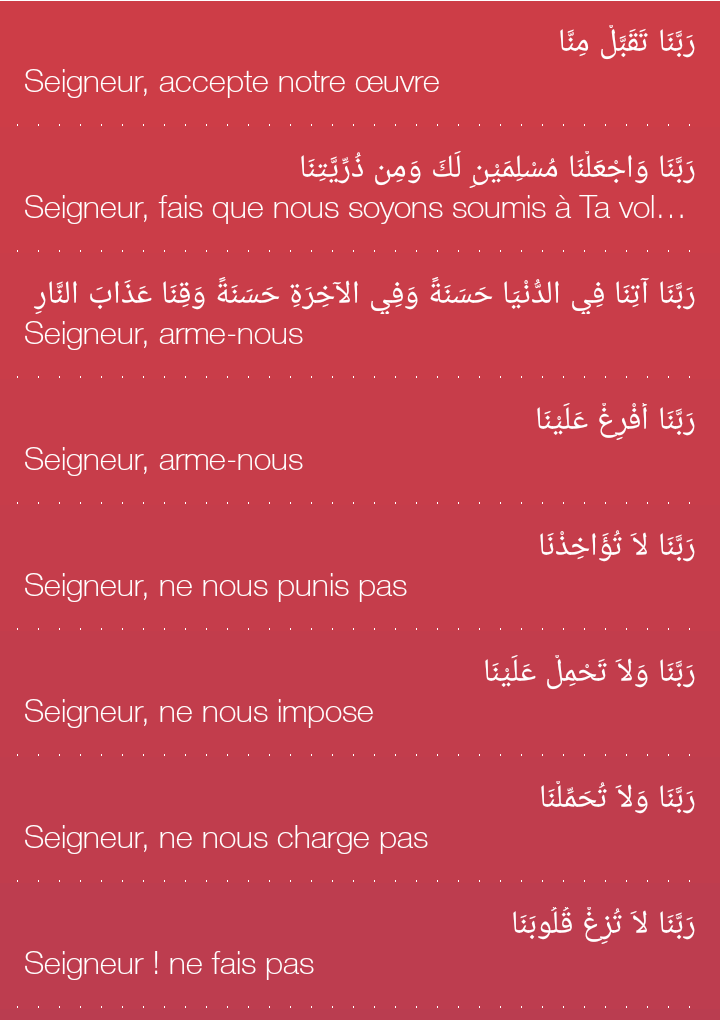Open 'Seigneur, fais que nous soyons soumis'
Viewport: 720px width, 1020px height.
360,188
